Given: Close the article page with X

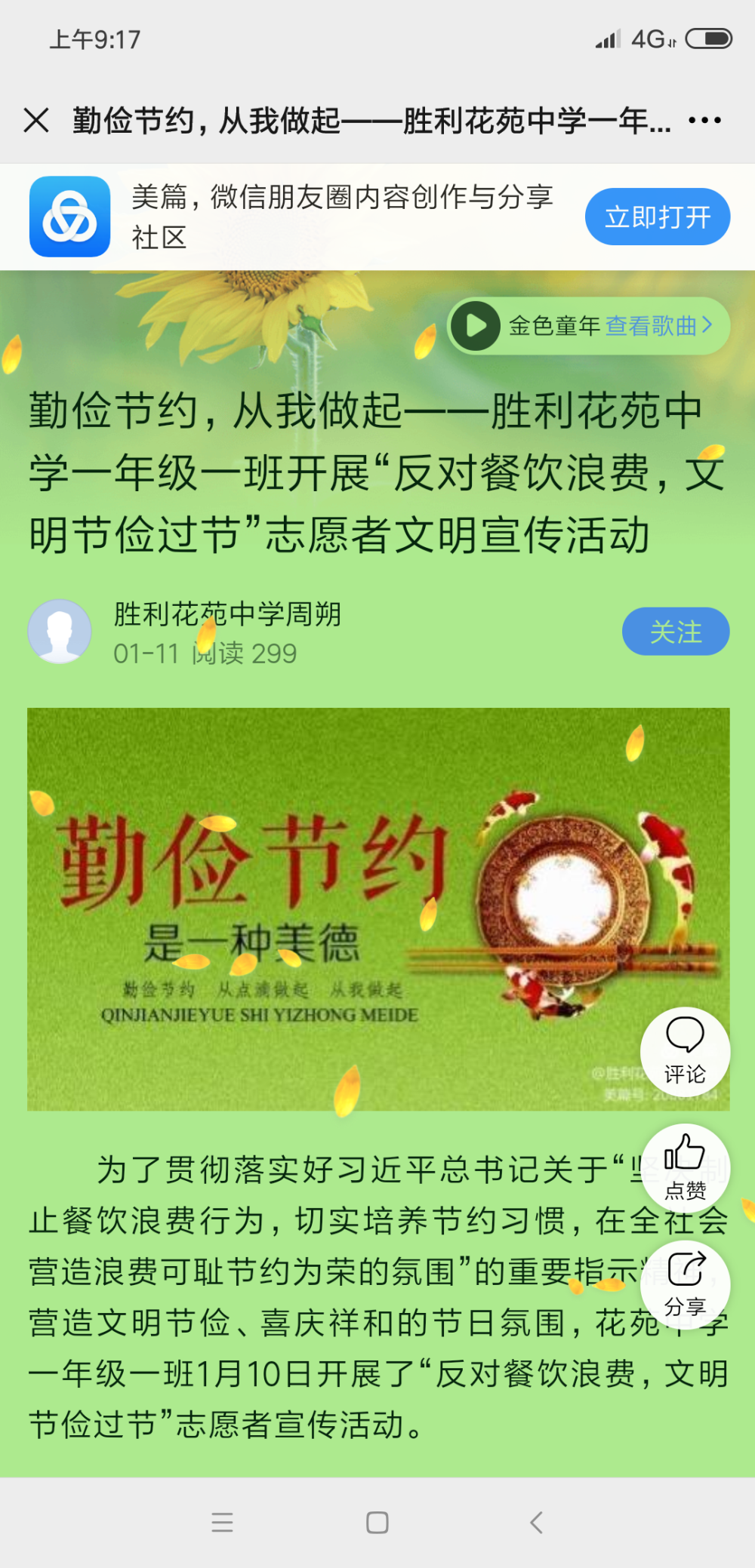Looking at the screenshot, I should pos(36,120).
